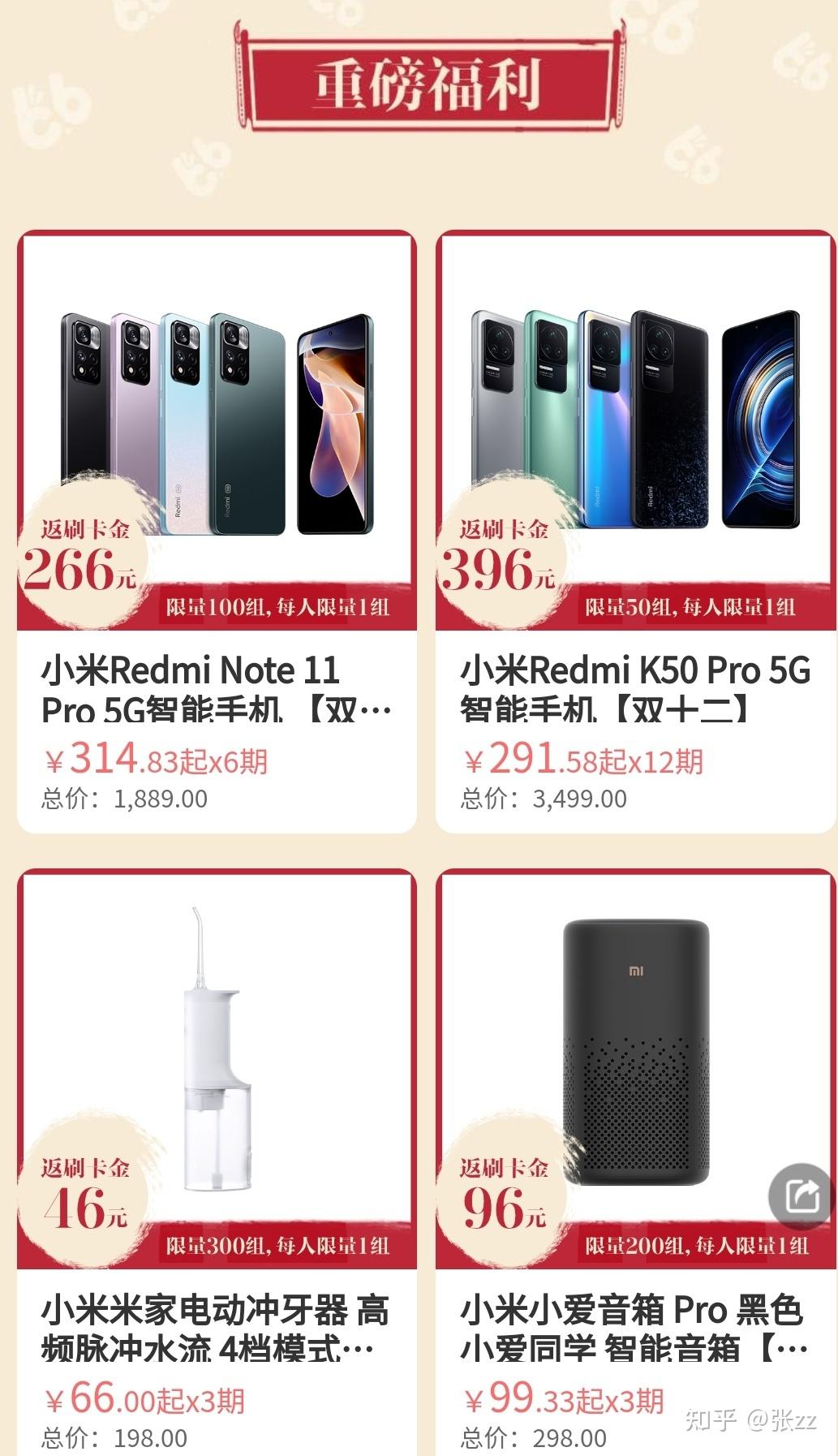Open 小米Redmi K50 Pro 5G product title

tap(631, 690)
